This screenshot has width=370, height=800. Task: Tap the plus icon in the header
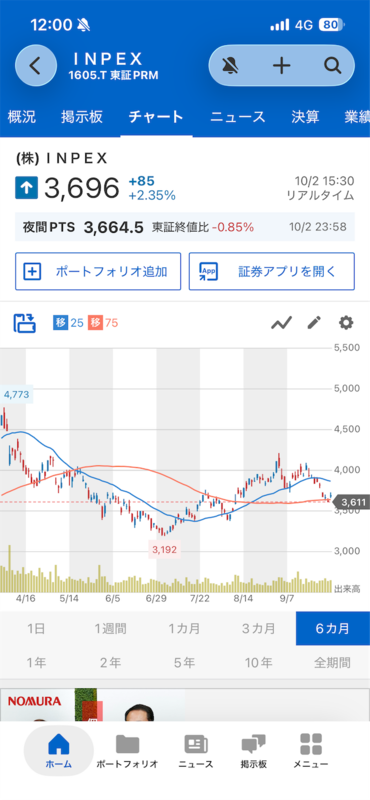281,65
